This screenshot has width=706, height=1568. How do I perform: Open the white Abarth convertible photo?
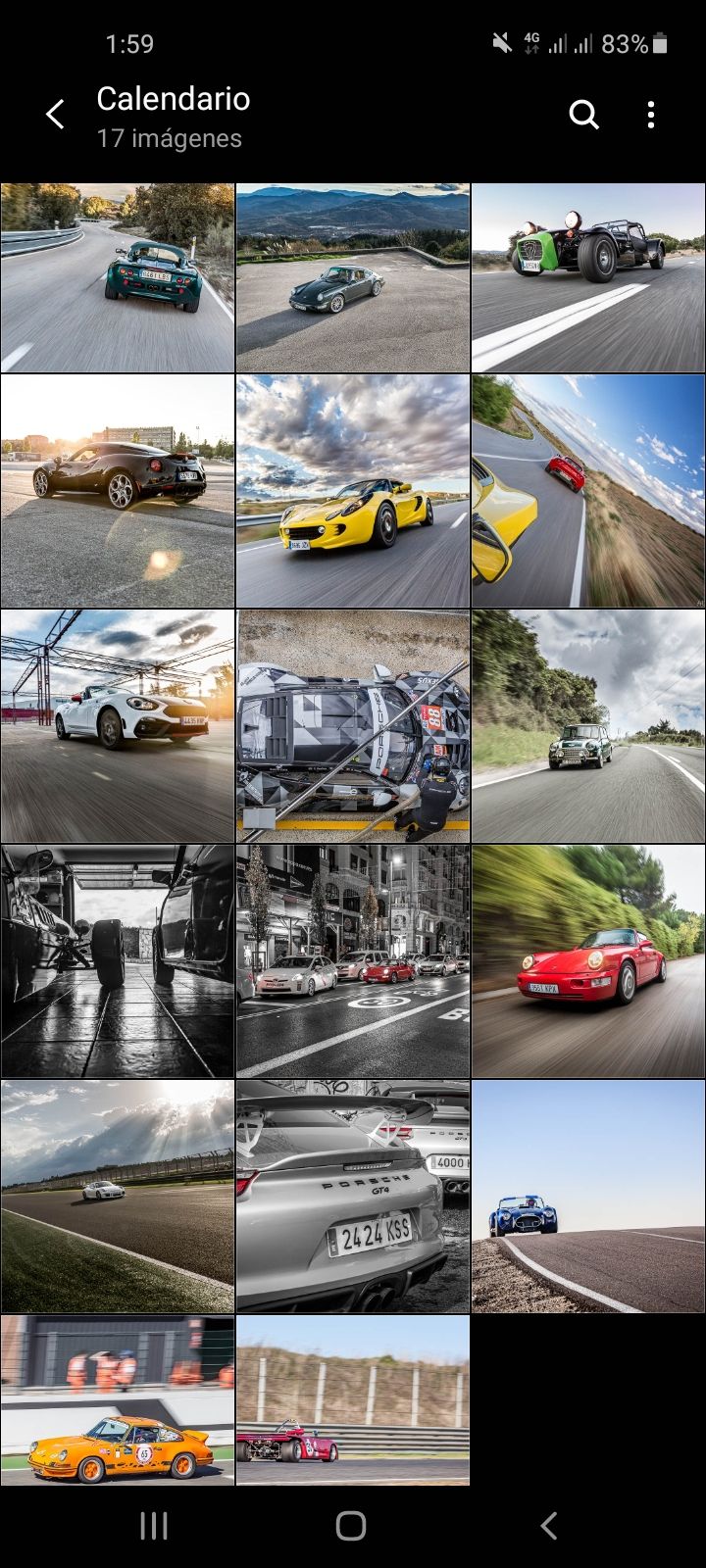(x=118, y=726)
